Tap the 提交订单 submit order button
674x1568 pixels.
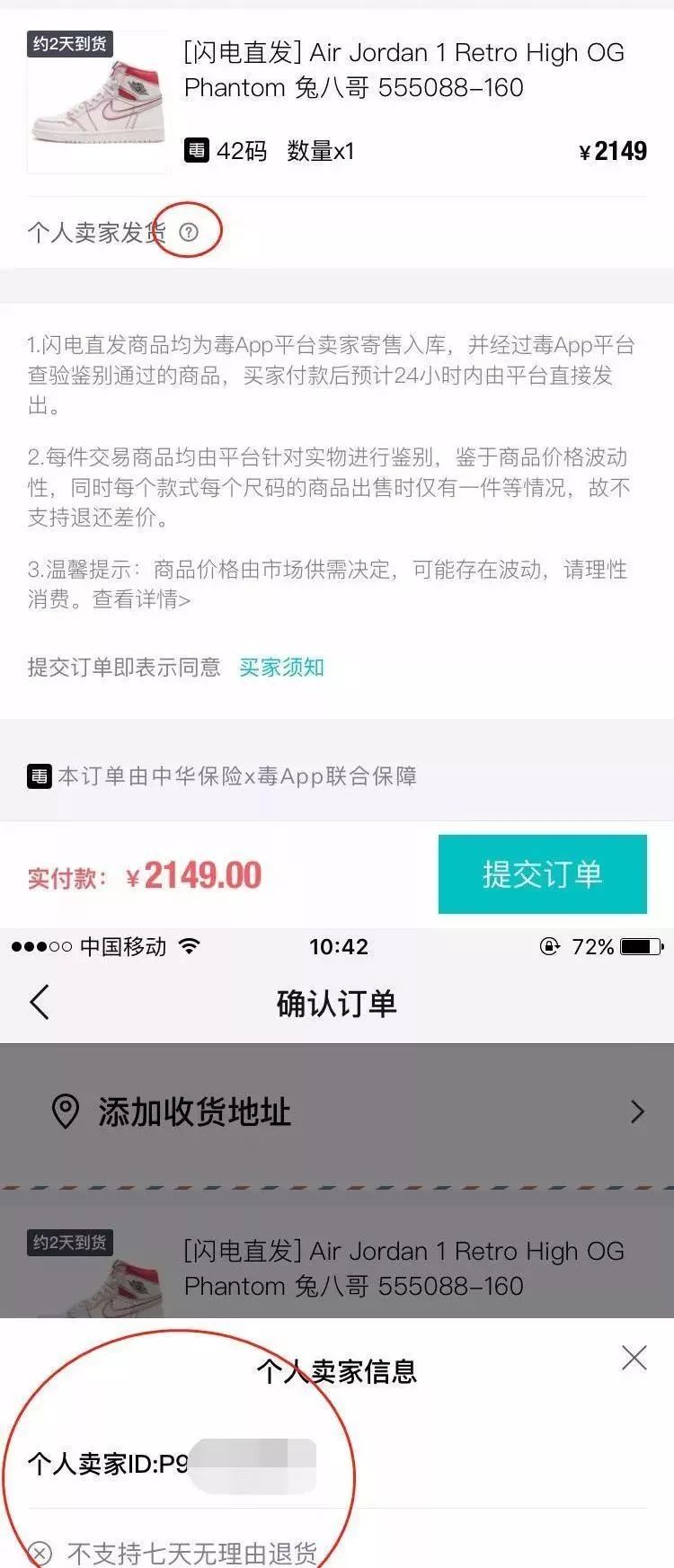tap(543, 874)
